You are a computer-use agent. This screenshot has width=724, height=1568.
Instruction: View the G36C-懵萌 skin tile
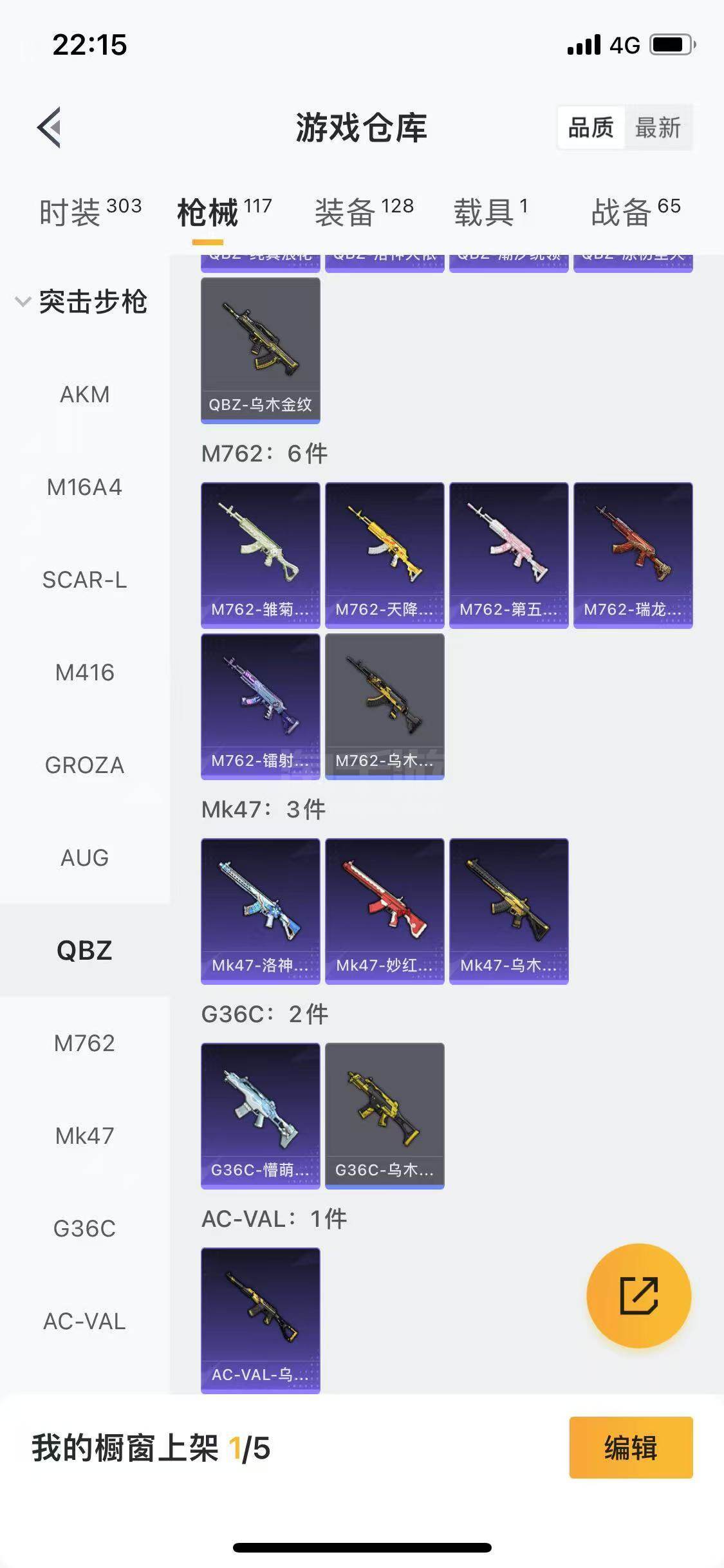click(x=261, y=1116)
